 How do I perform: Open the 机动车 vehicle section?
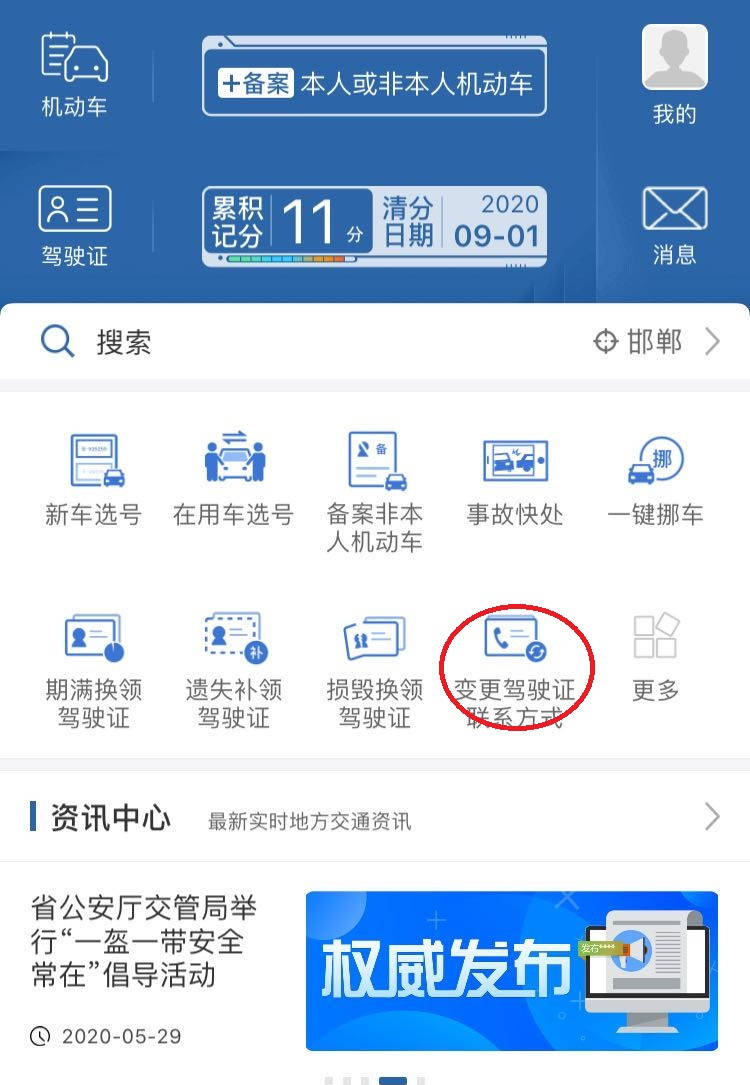point(74,74)
